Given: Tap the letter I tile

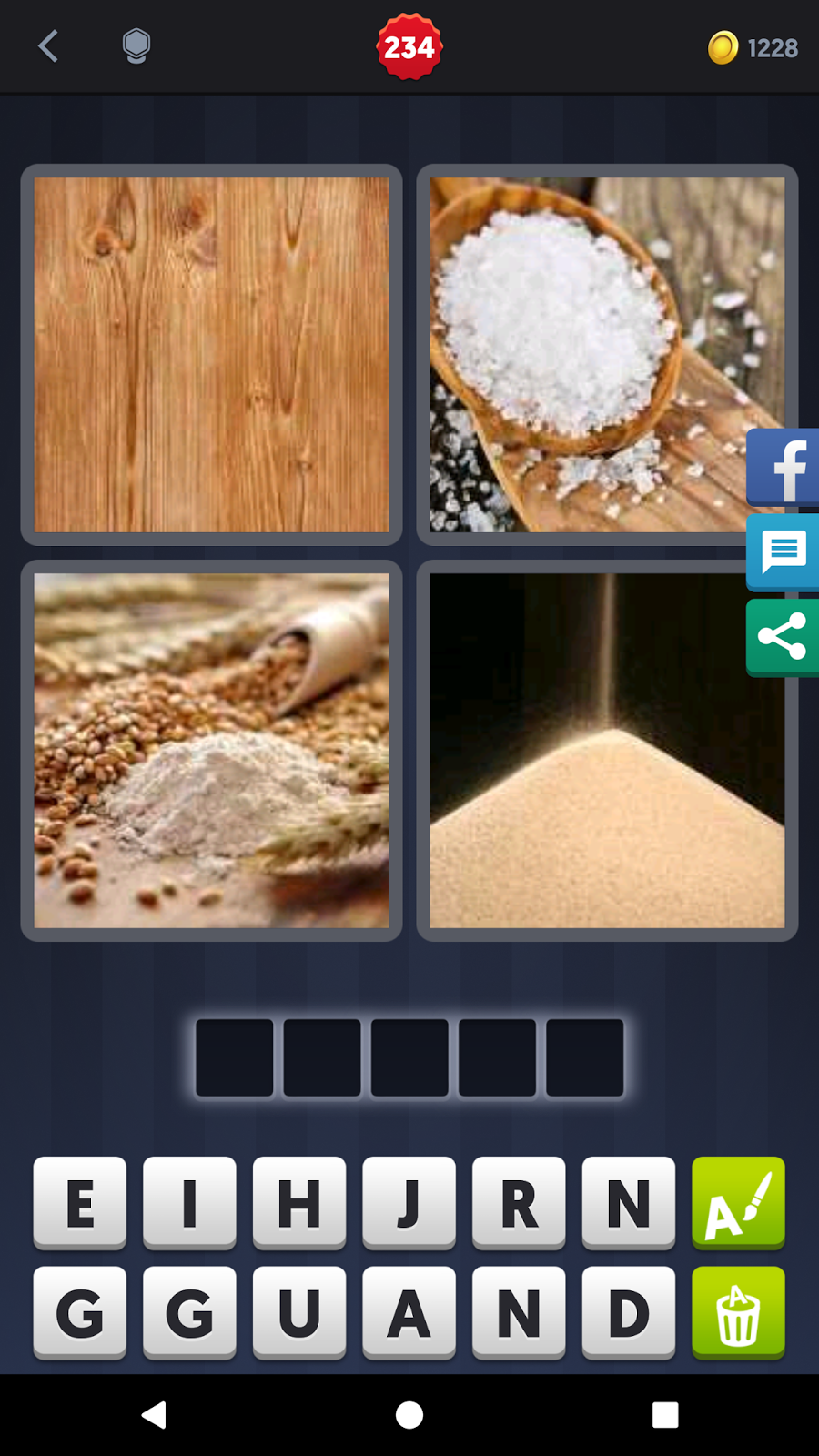Looking at the screenshot, I should (x=189, y=1203).
